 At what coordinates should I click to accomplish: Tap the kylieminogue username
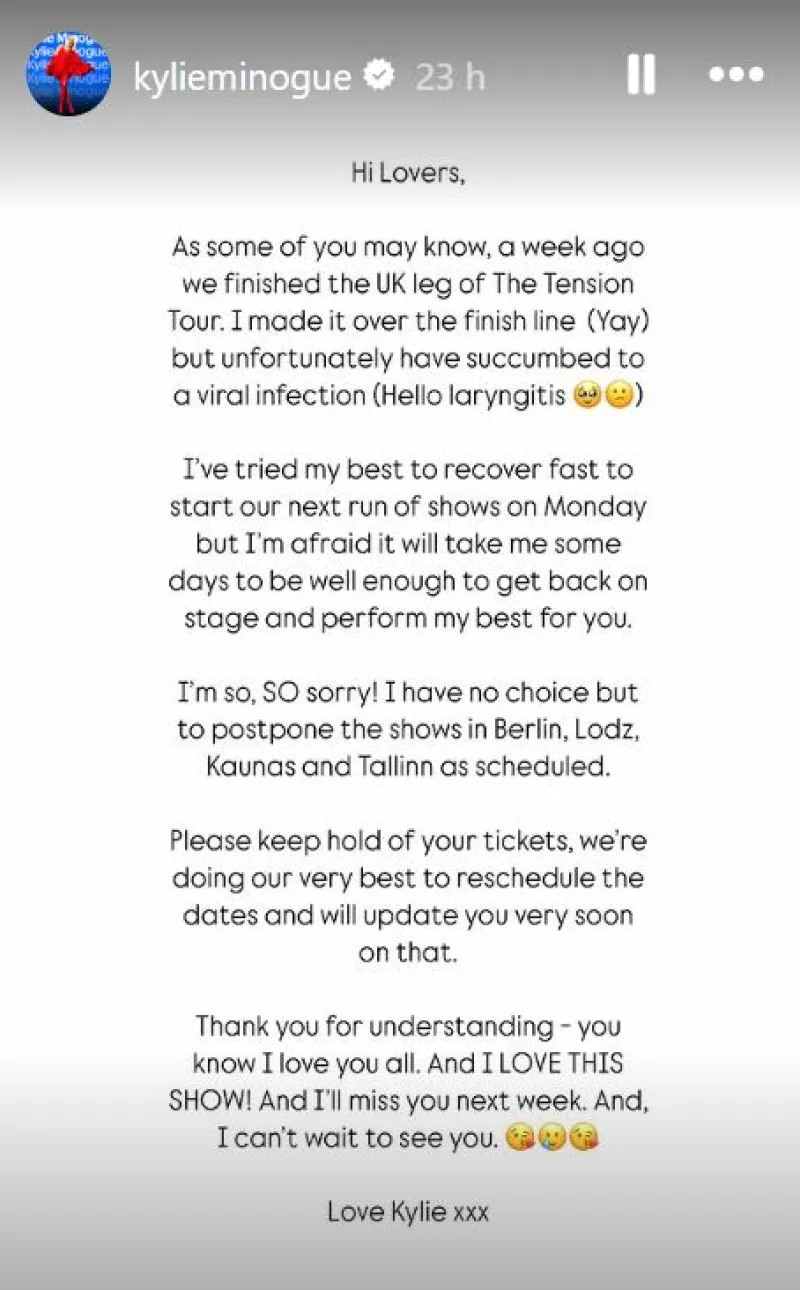coord(242,77)
